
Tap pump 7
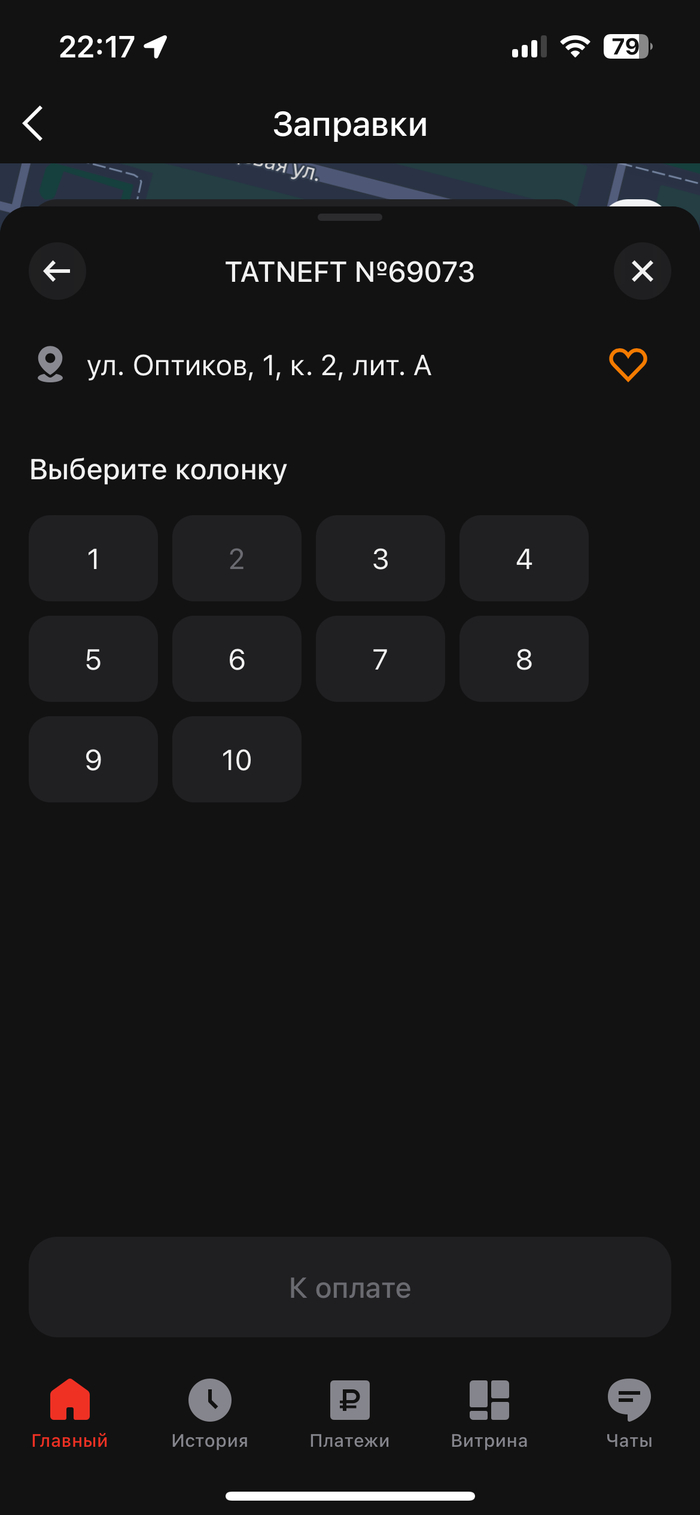coord(380,659)
